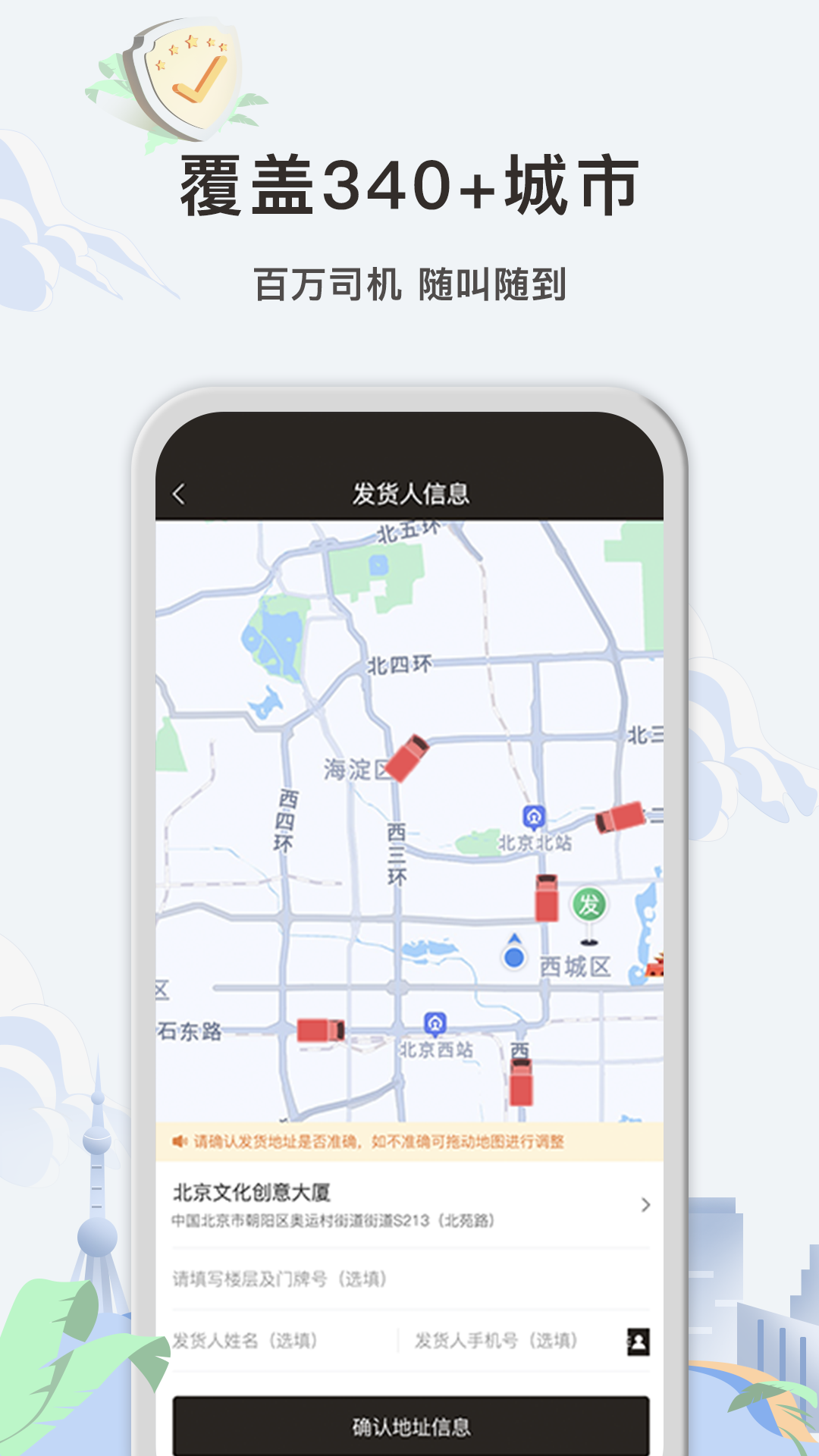
Task: Open the contact picker beside 发货人手机号 field
Action: pos(639,1337)
